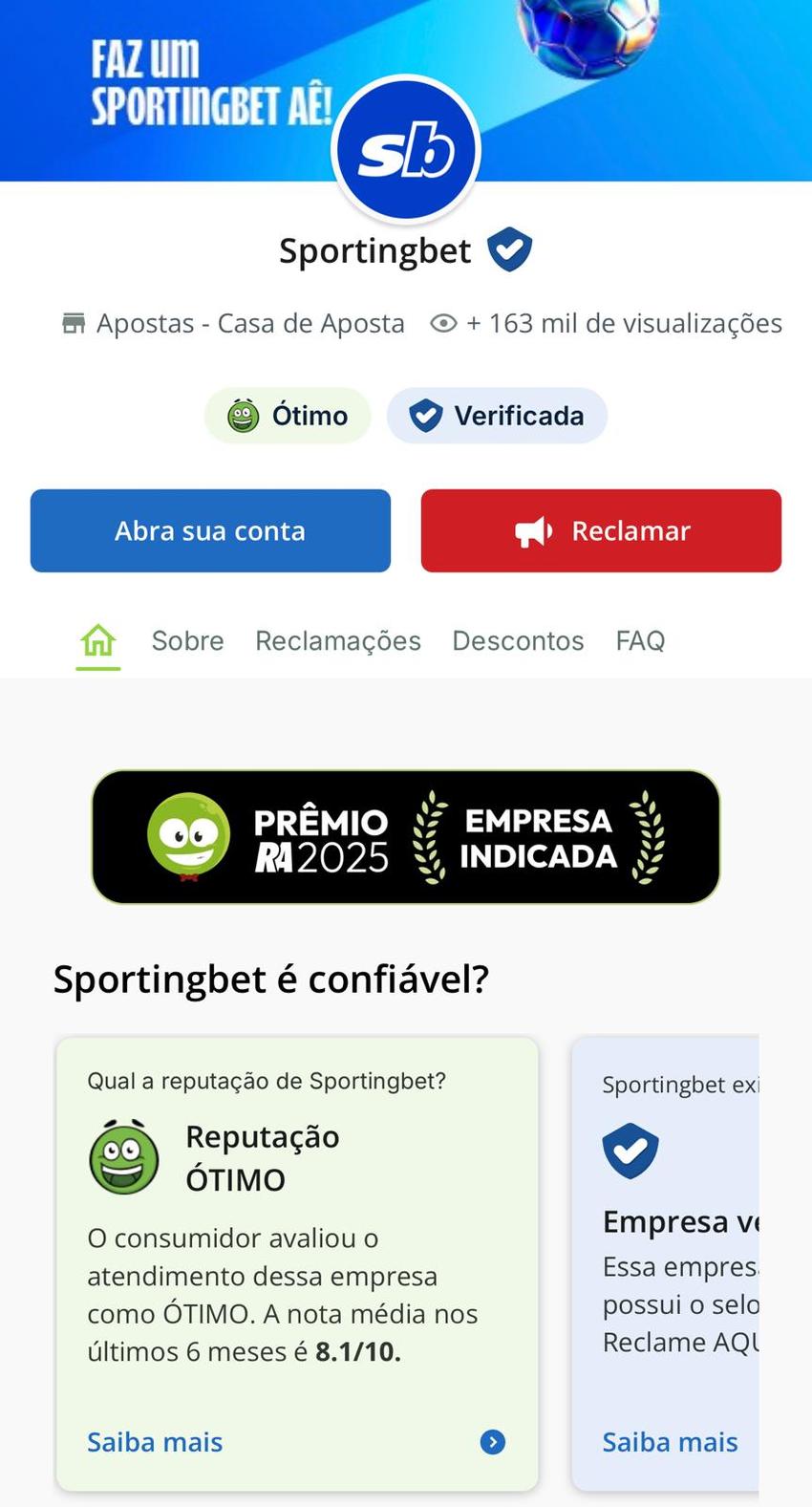Toggle the Verificada badge
Screen dimensions: 812x1507
click(x=497, y=416)
